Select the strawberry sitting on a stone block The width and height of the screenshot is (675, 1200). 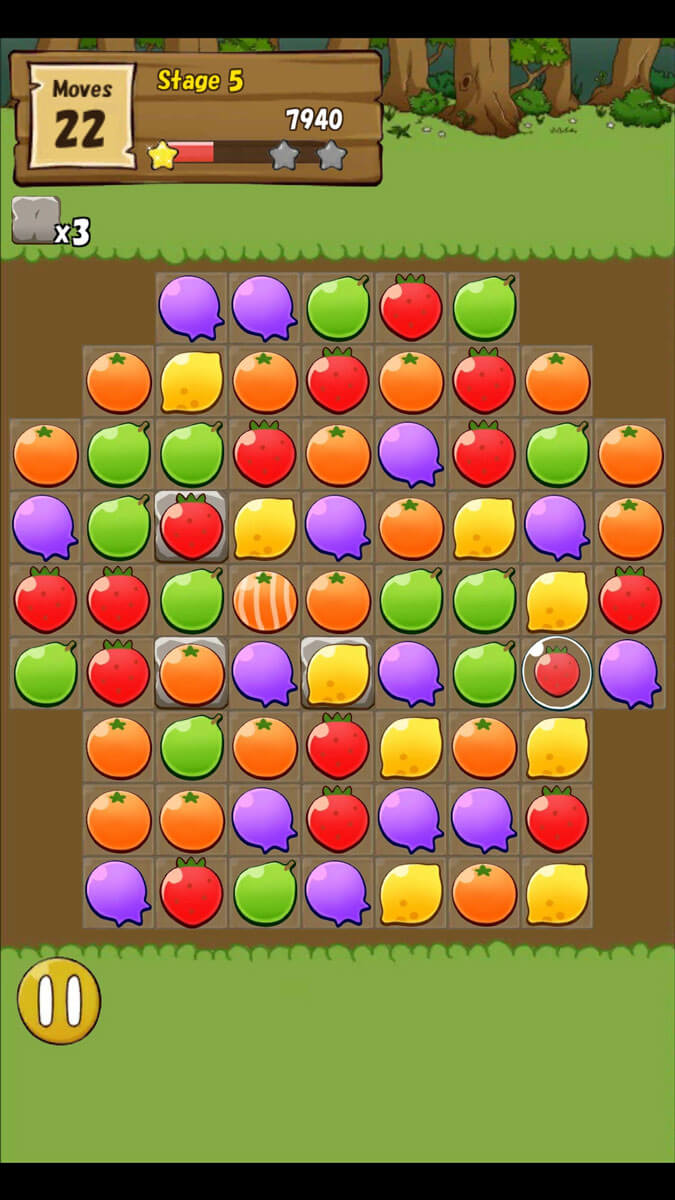click(191, 527)
